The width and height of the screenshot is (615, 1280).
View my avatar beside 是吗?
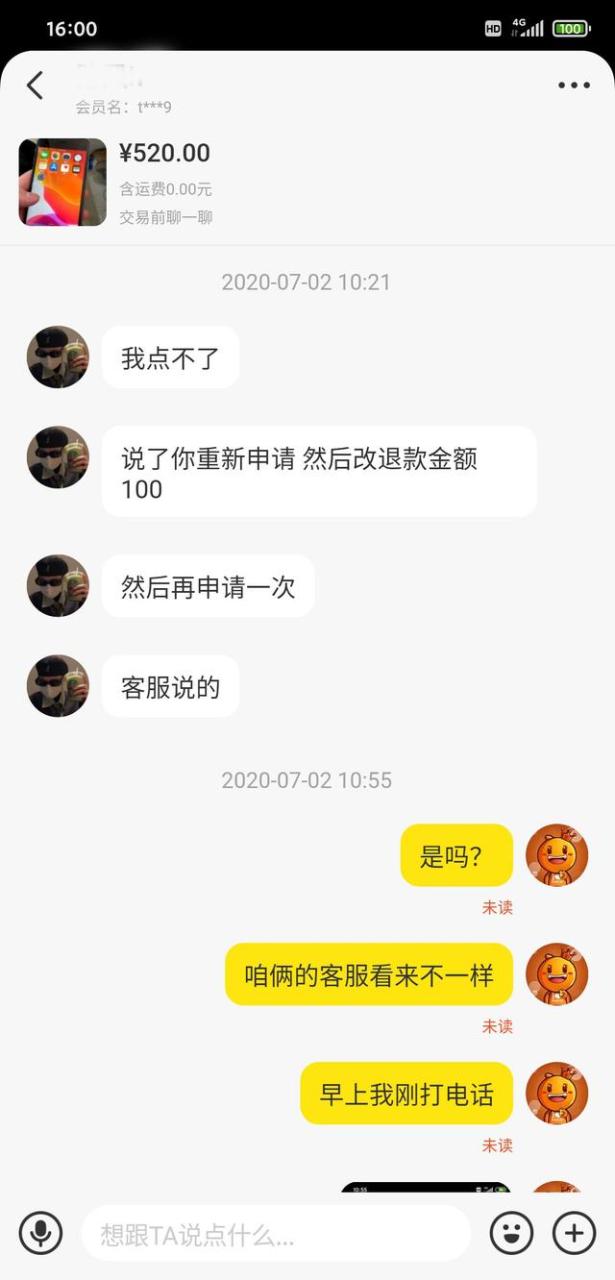click(x=556, y=855)
